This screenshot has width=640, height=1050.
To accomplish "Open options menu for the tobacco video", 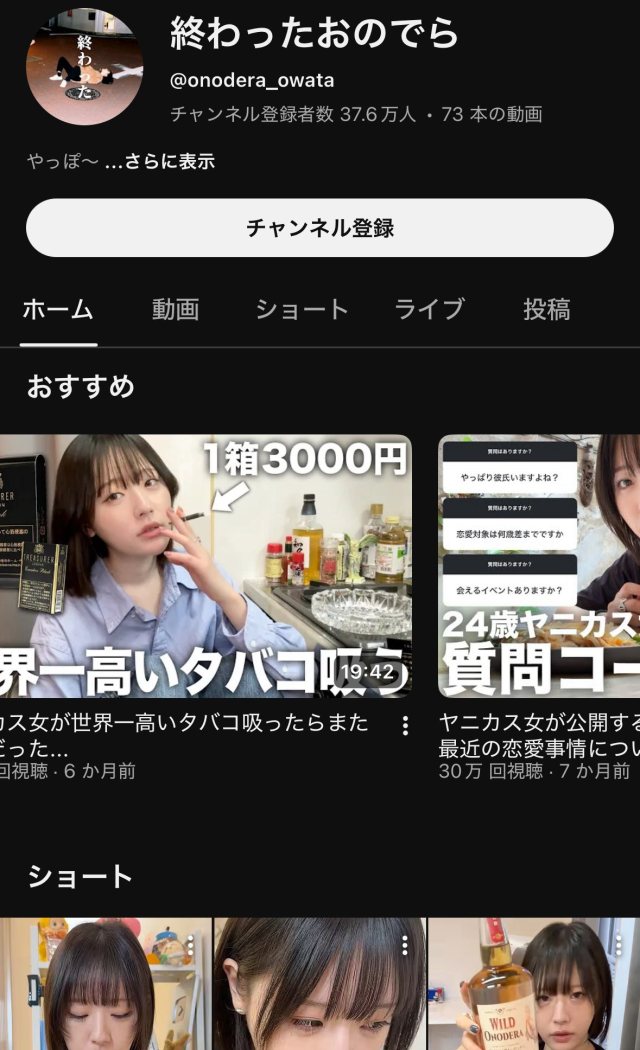I will click(405, 726).
